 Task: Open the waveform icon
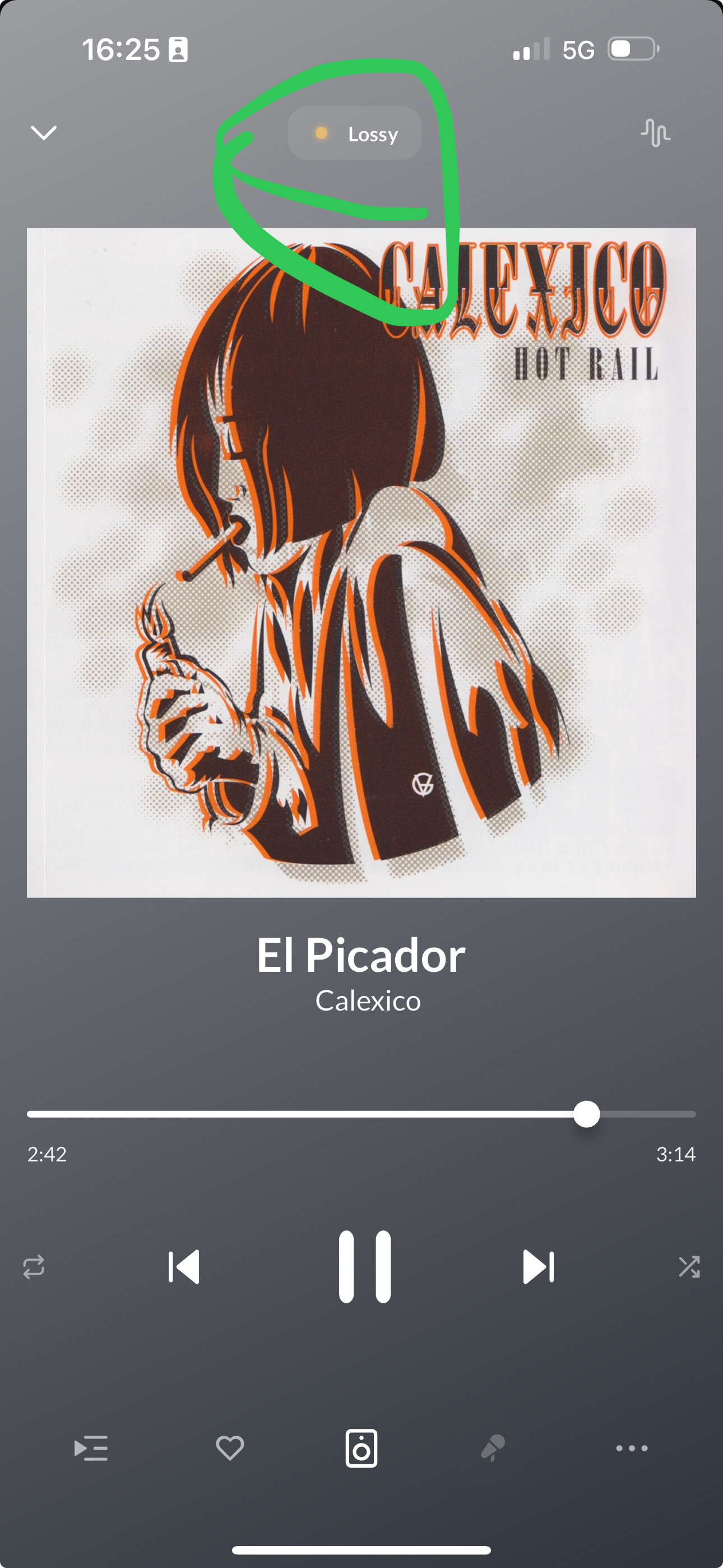(x=655, y=133)
